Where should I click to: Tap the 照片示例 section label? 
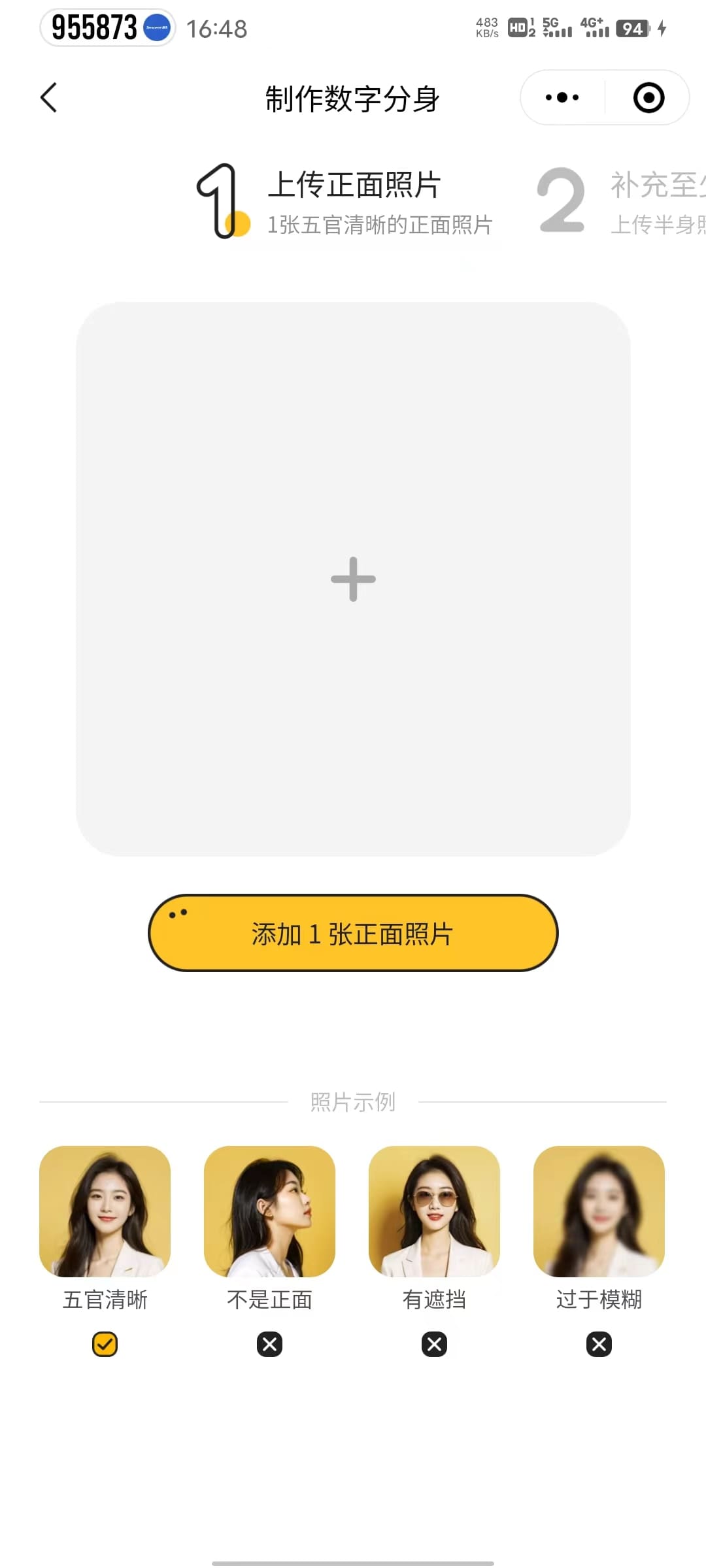[x=353, y=1101]
